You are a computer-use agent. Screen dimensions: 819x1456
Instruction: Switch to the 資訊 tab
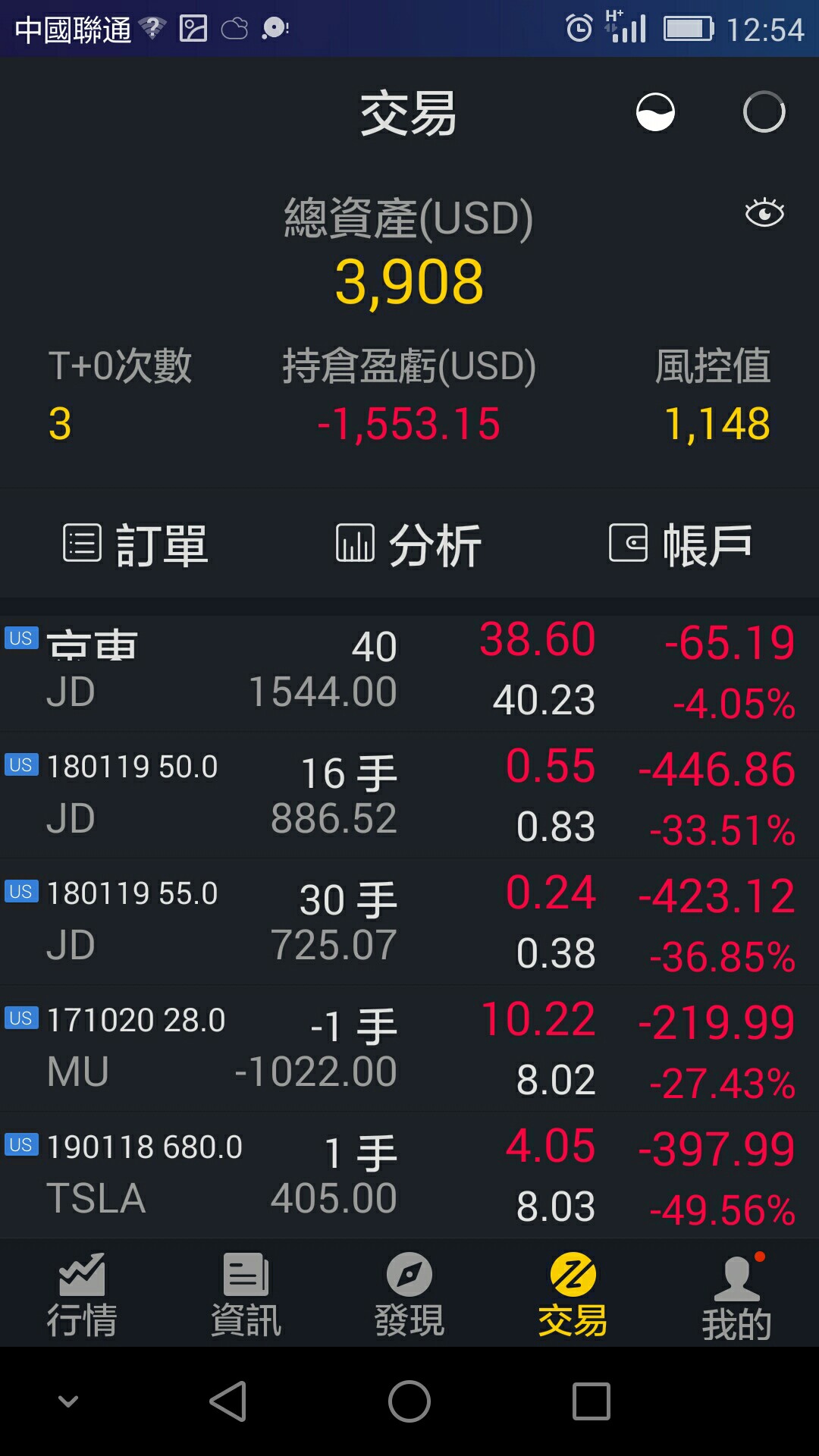tap(246, 1294)
